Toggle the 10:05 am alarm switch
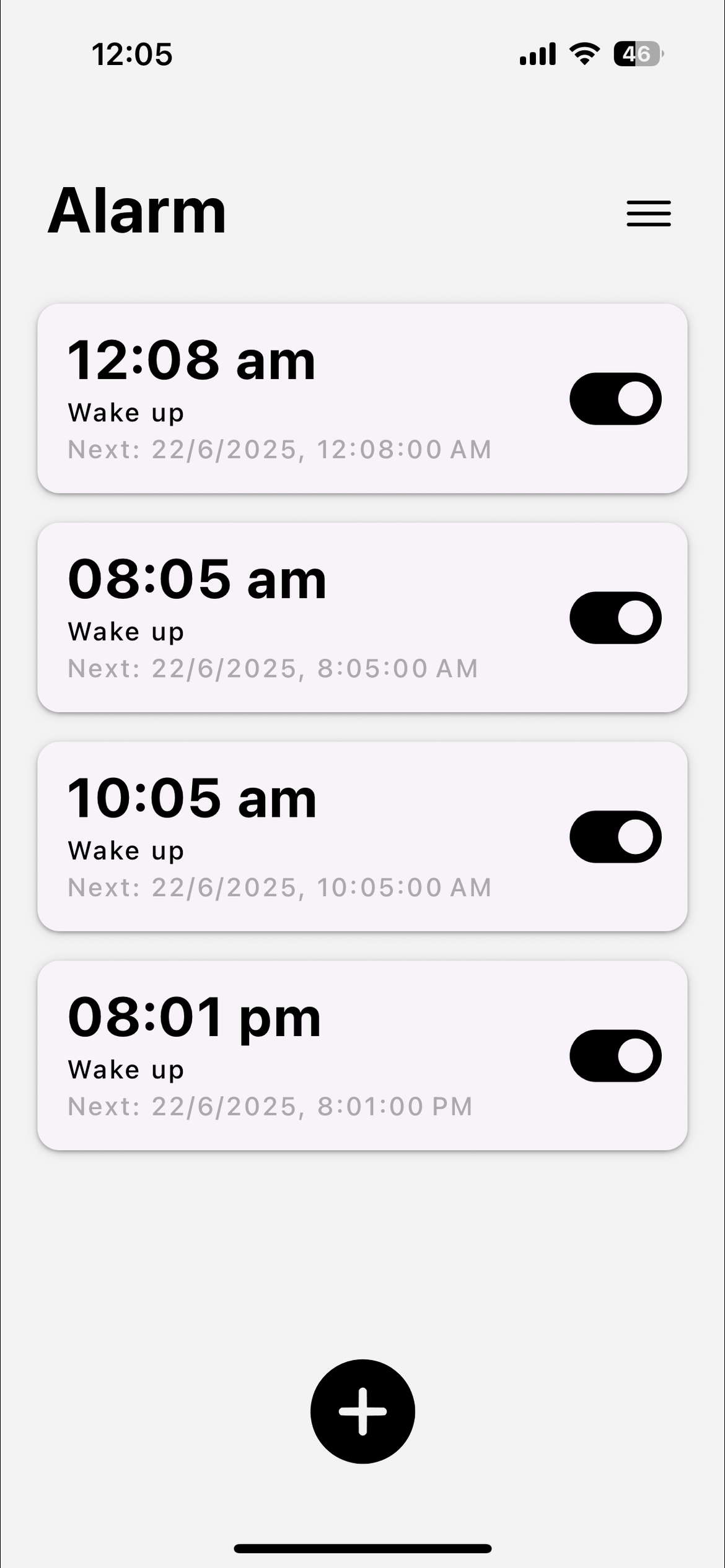The image size is (725, 1568). tap(615, 837)
